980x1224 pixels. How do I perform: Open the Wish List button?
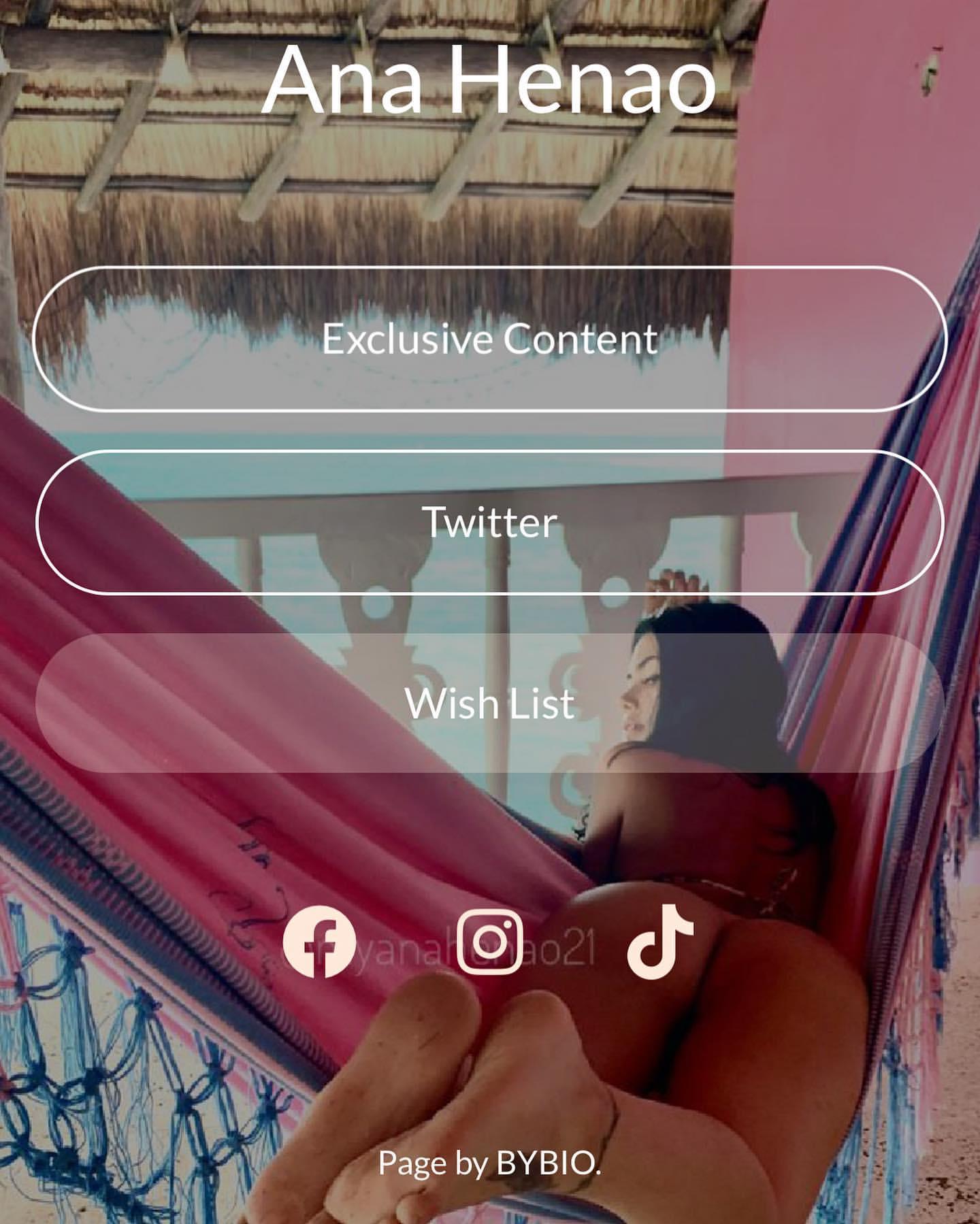[x=489, y=703]
